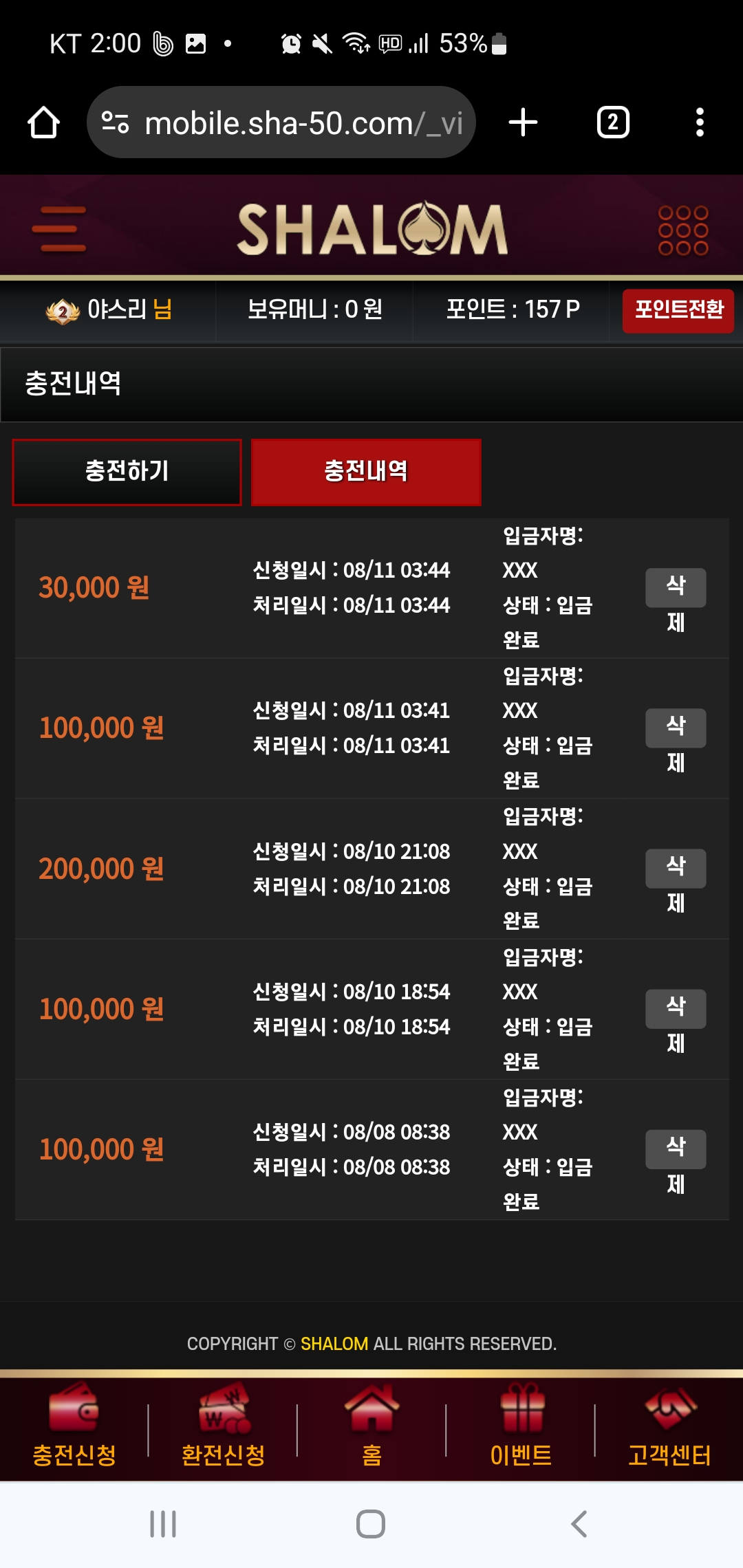
Task: Open the nine-dot grid menu
Action: point(682,230)
